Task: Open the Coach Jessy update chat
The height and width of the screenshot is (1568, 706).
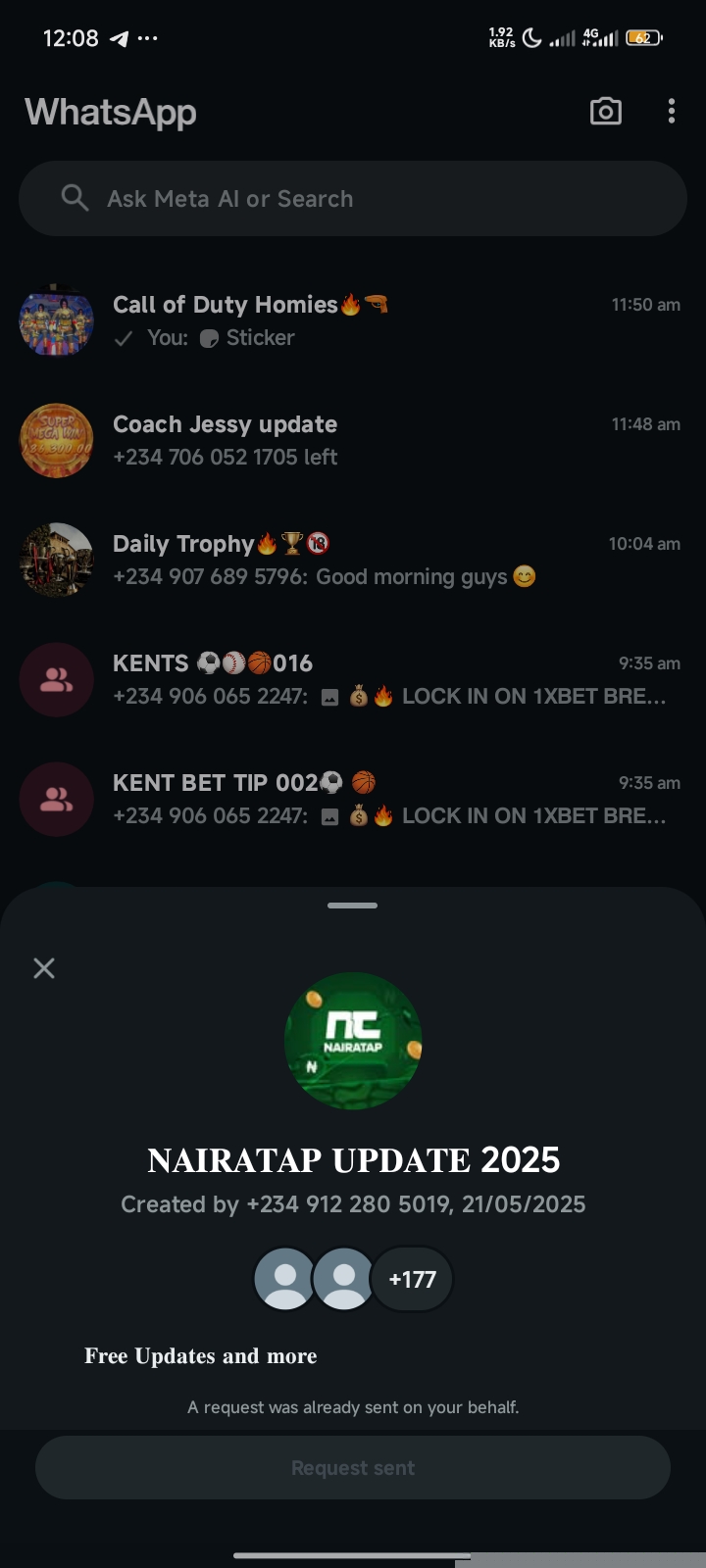Action: point(353,440)
